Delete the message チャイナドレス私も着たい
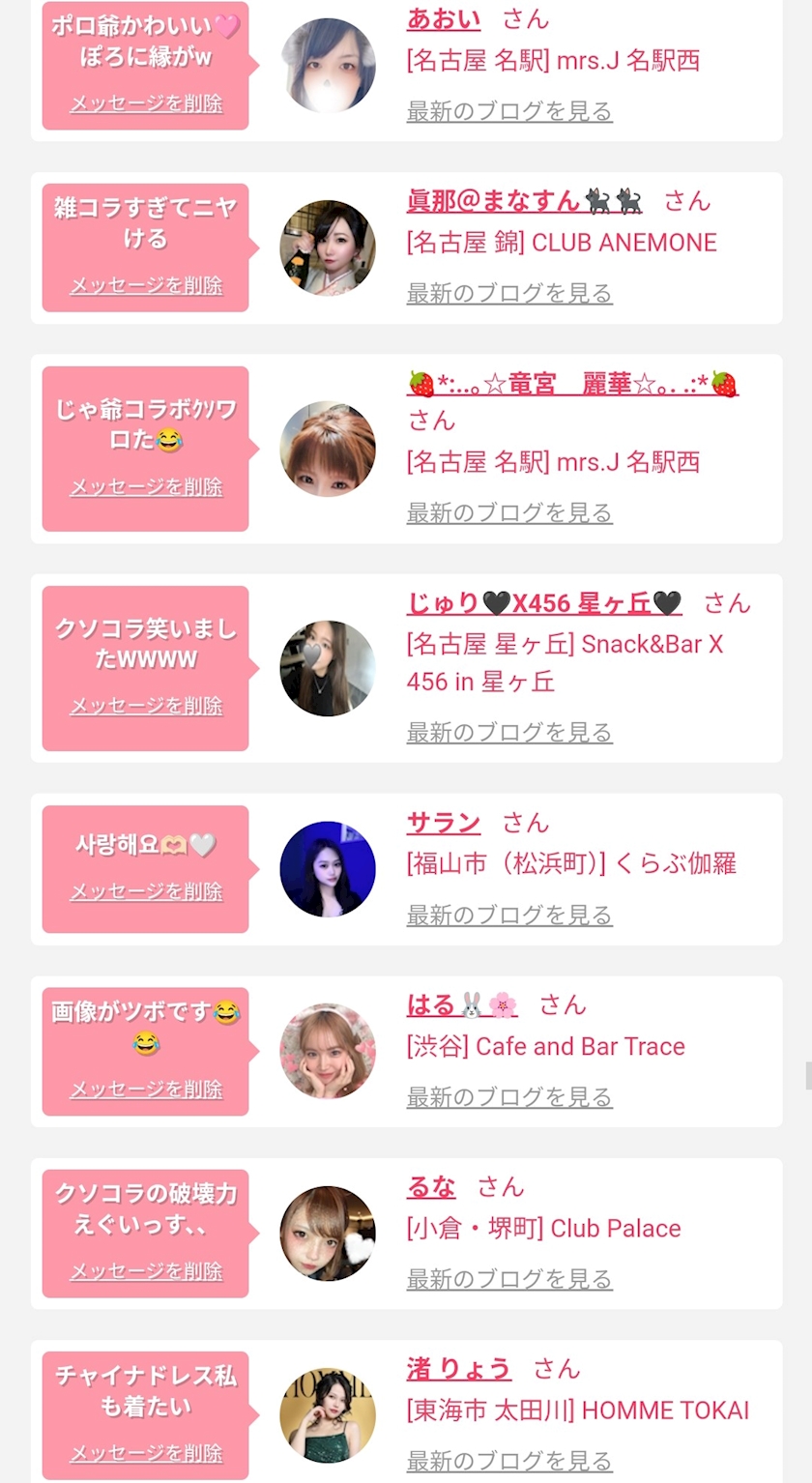 tap(146, 1453)
